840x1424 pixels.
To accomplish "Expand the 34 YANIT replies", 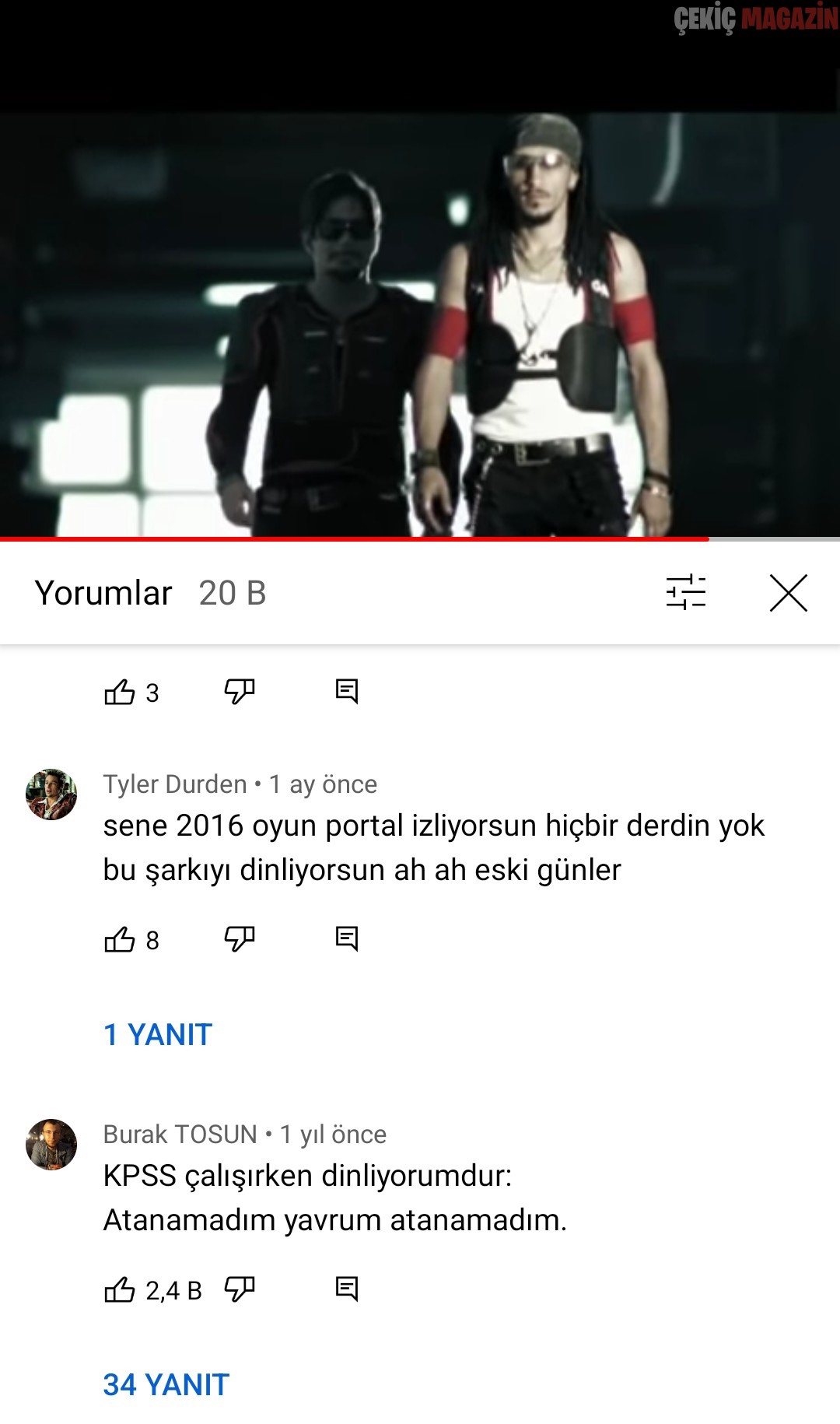I will 166,1385.
